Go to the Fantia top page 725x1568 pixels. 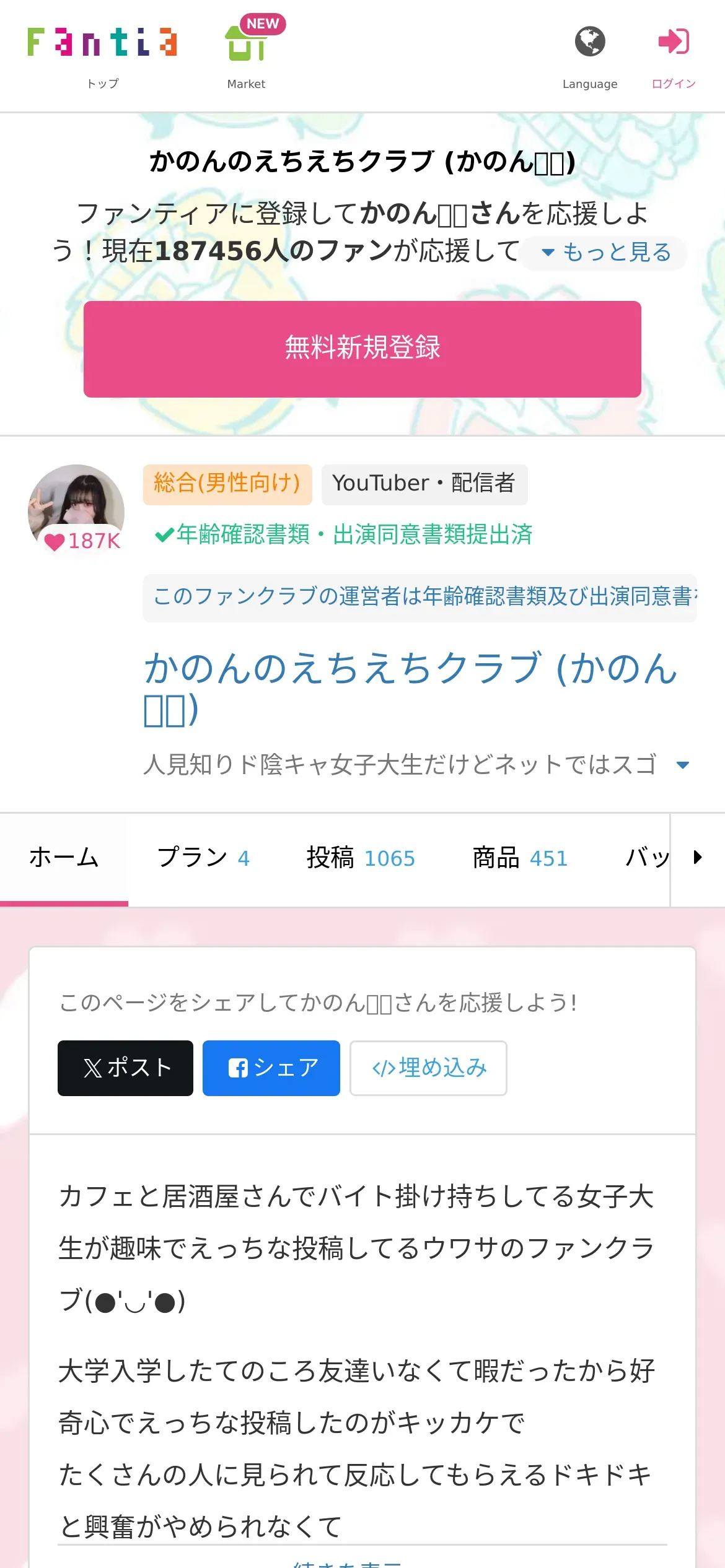point(102,56)
